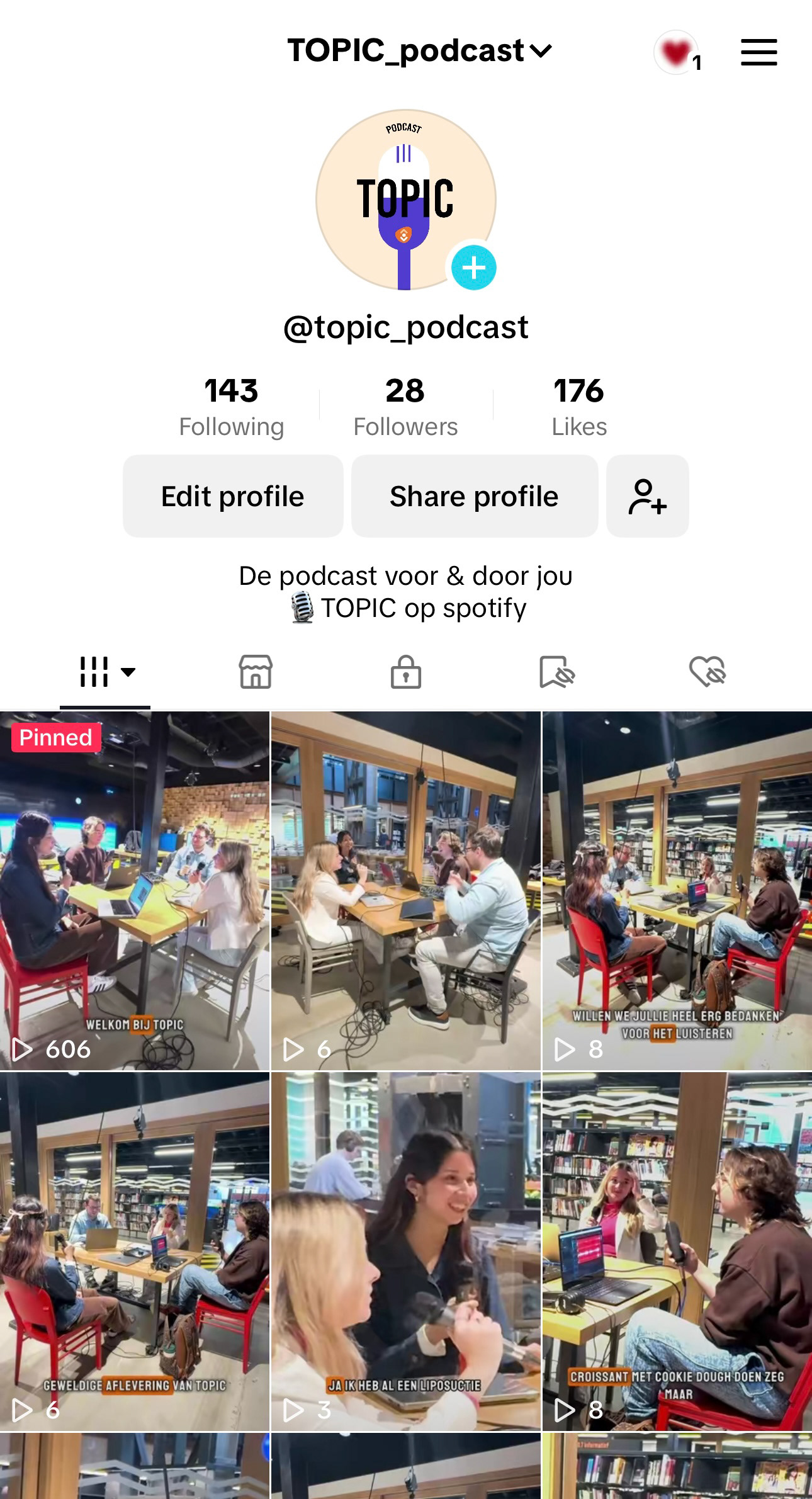Switch to the private videos lock tab

click(406, 672)
